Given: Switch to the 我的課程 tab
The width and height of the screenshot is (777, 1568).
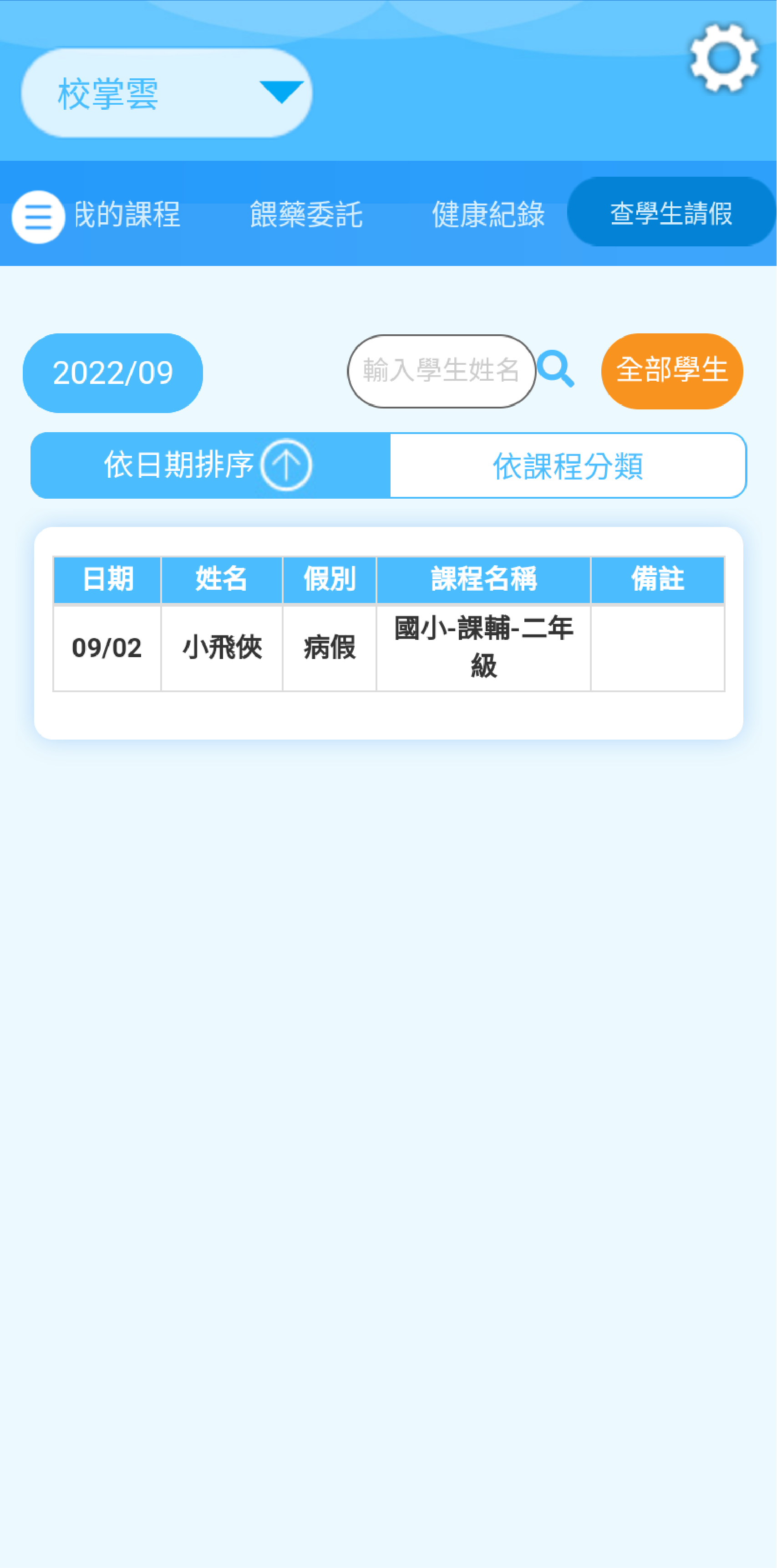Looking at the screenshot, I should coord(127,215).
